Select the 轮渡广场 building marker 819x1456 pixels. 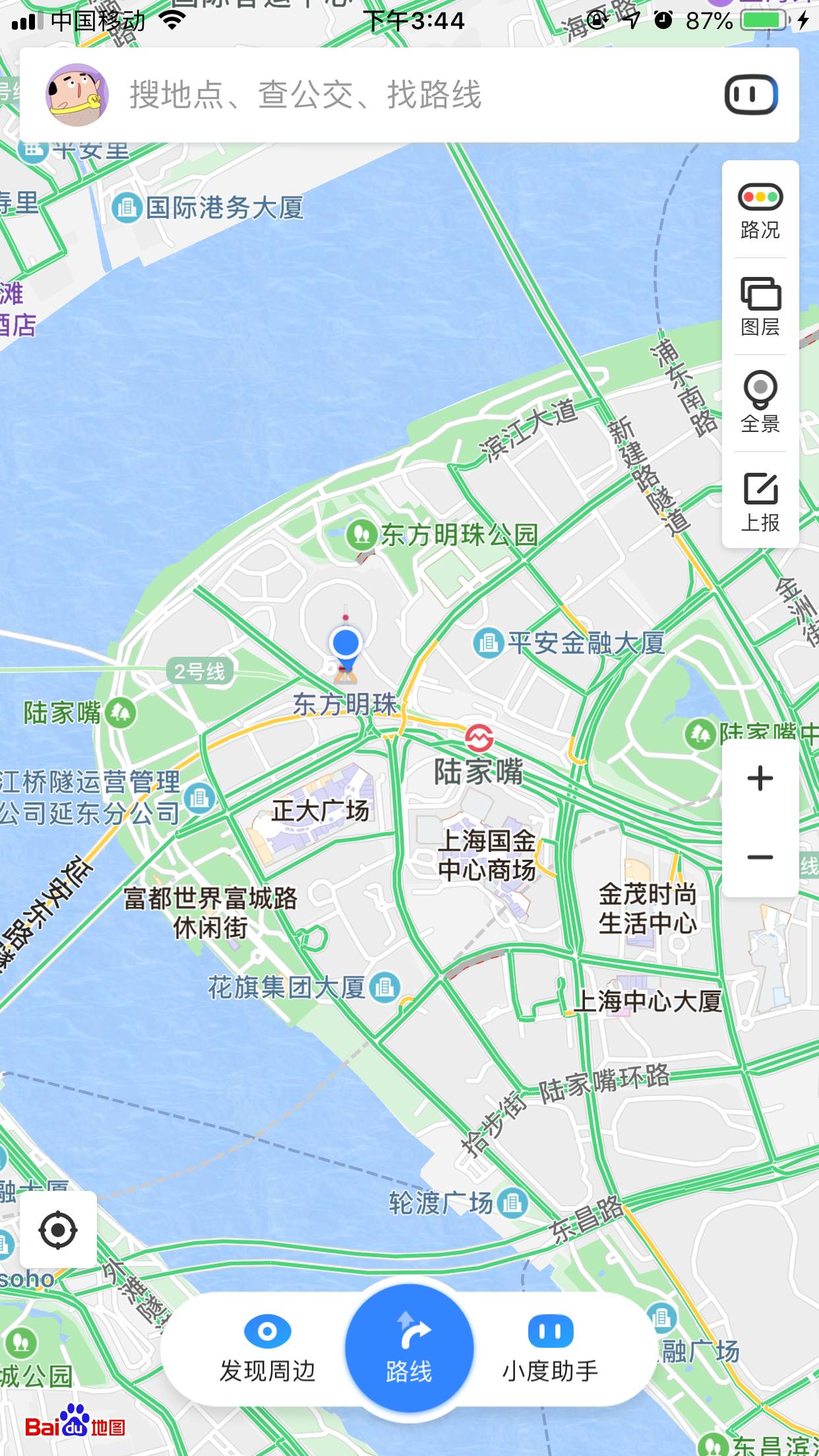point(512,1203)
